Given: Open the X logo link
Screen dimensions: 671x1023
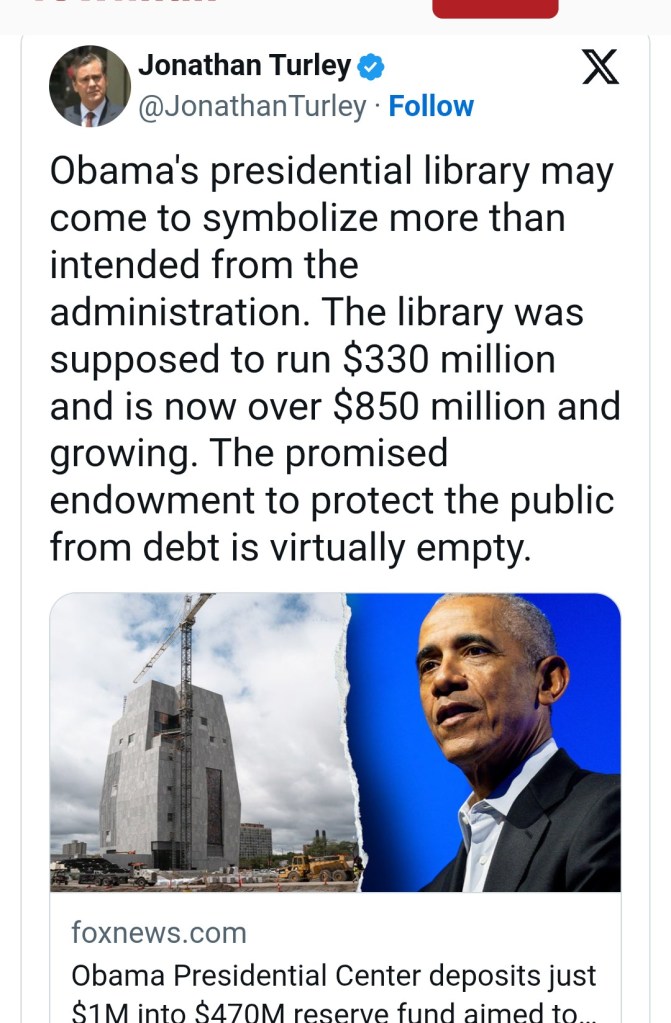Looking at the screenshot, I should click(600, 67).
